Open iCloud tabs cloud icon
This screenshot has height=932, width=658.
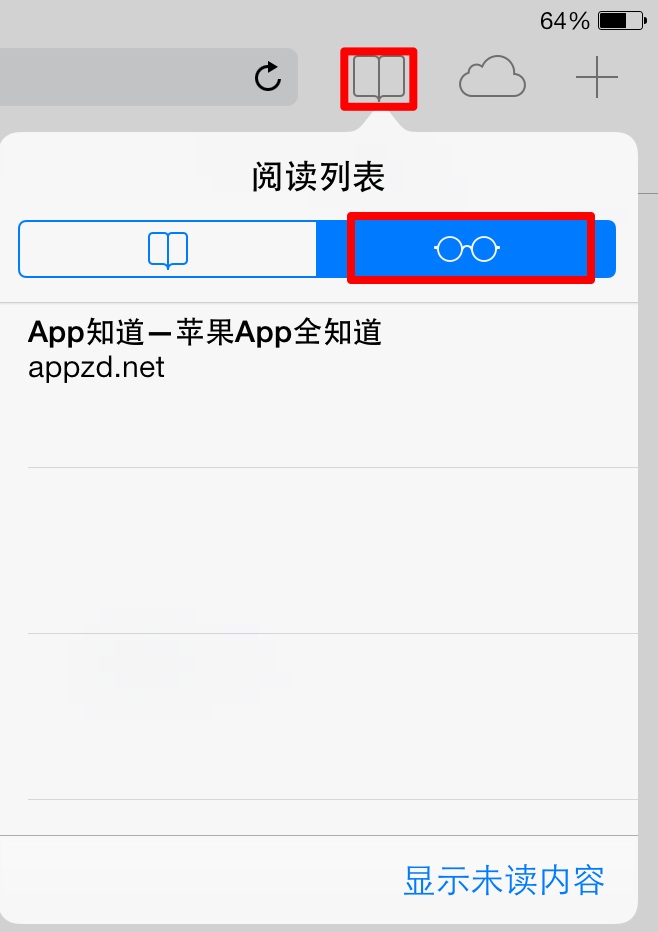click(491, 78)
